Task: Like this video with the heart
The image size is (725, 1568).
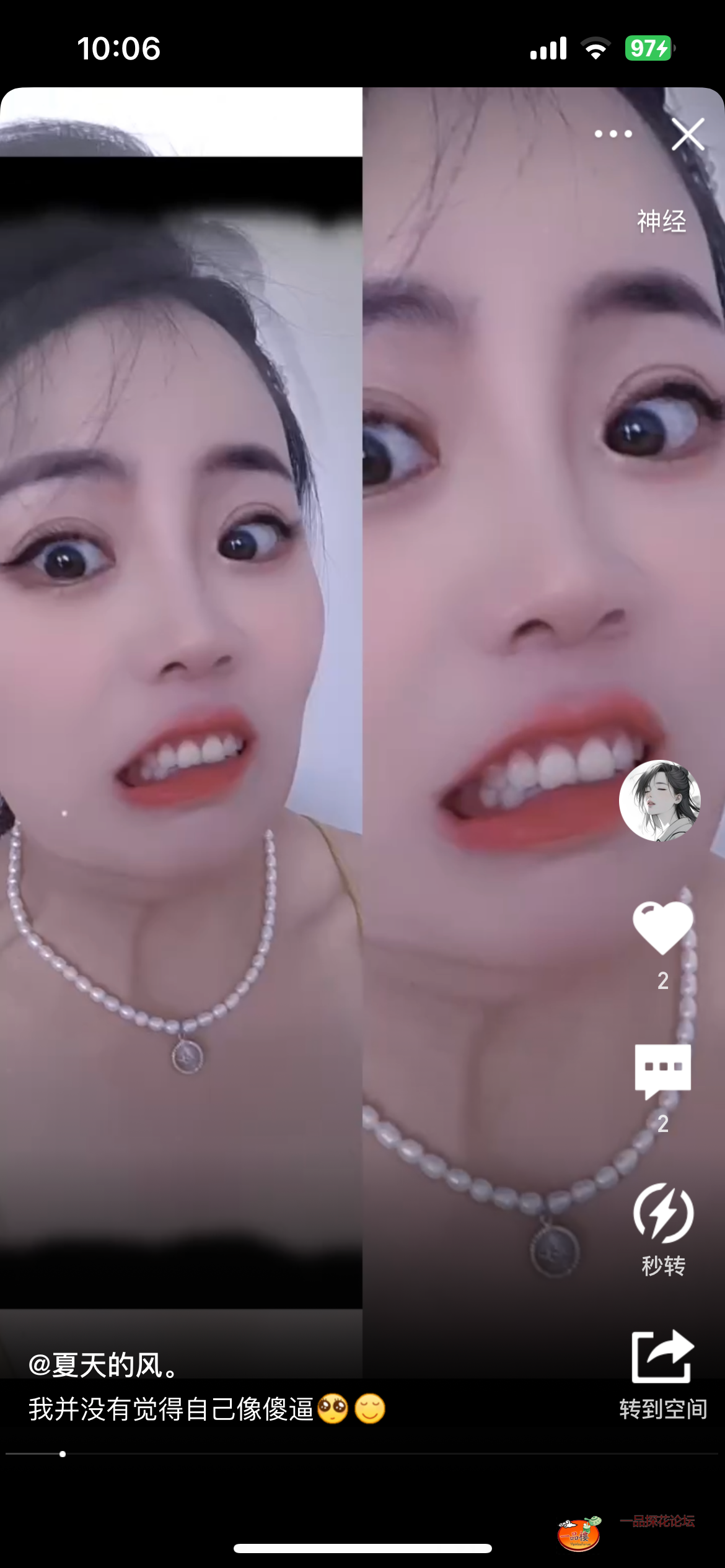Action: tap(662, 928)
